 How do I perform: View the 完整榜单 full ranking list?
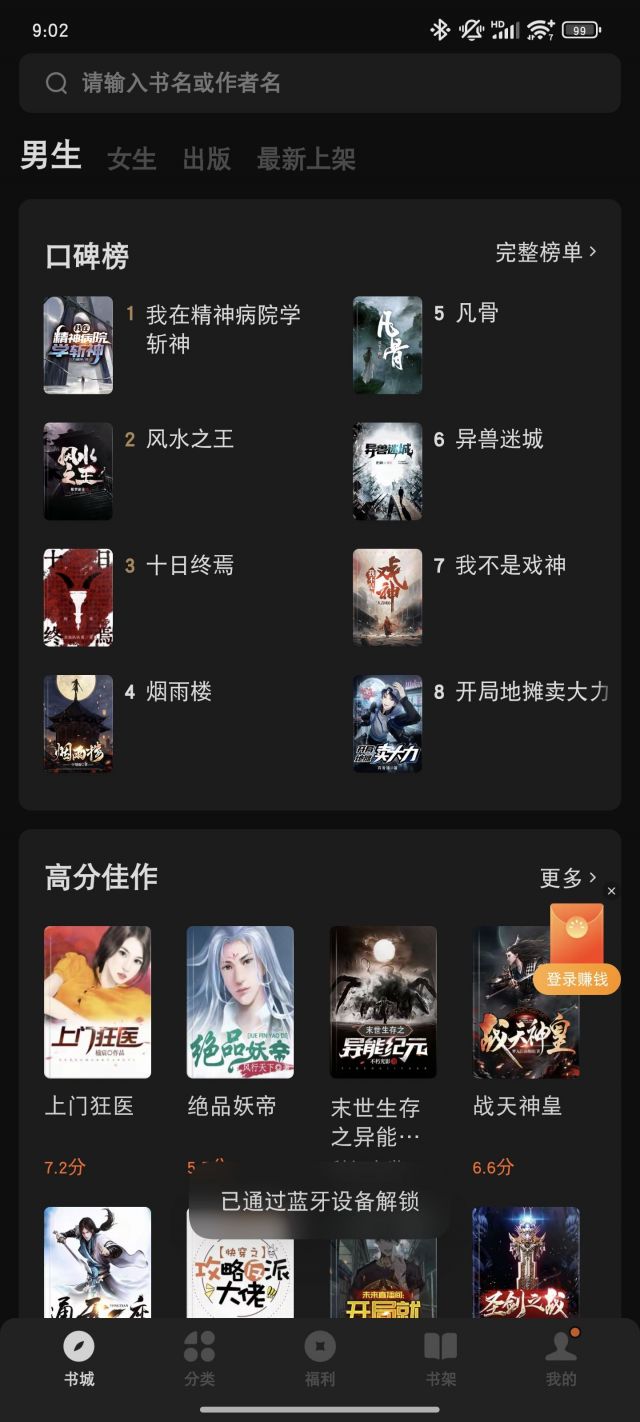pyautogui.click(x=546, y=252)
